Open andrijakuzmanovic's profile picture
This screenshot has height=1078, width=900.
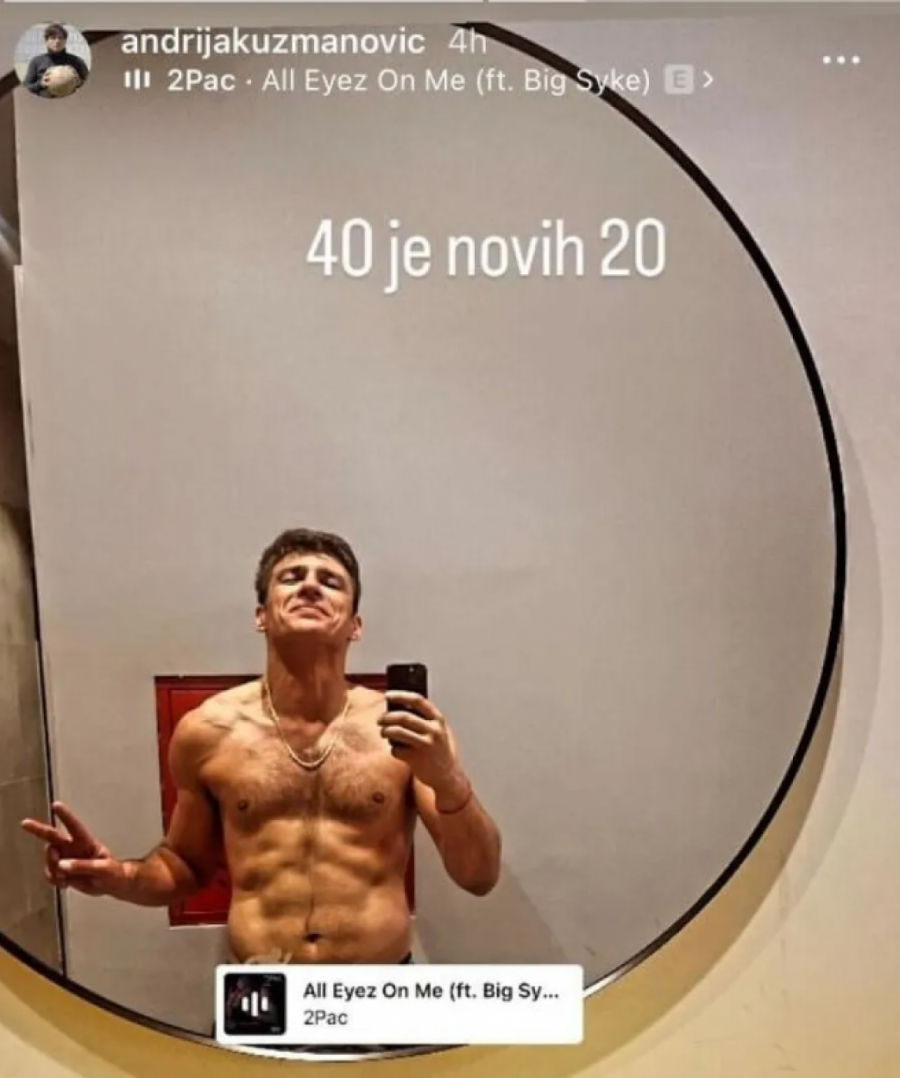pyautogui.click(x=52, y=62)
